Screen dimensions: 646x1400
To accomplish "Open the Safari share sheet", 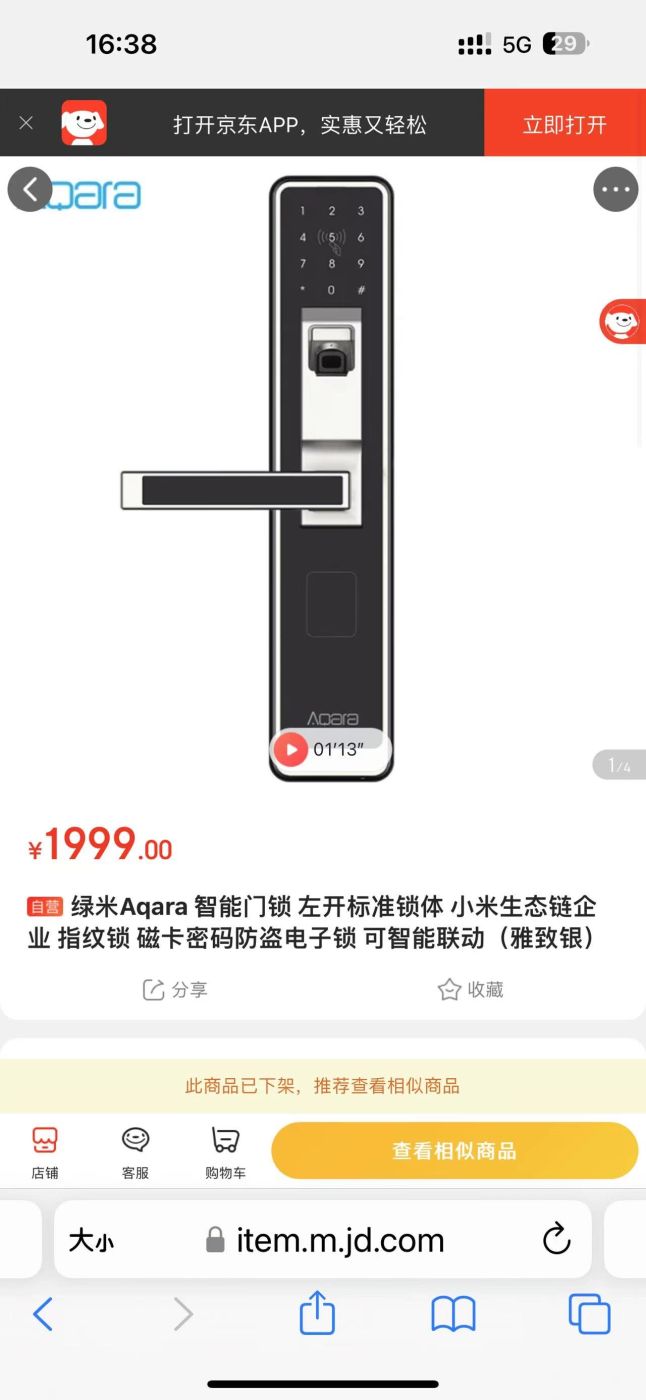I will pos(317,1313).
